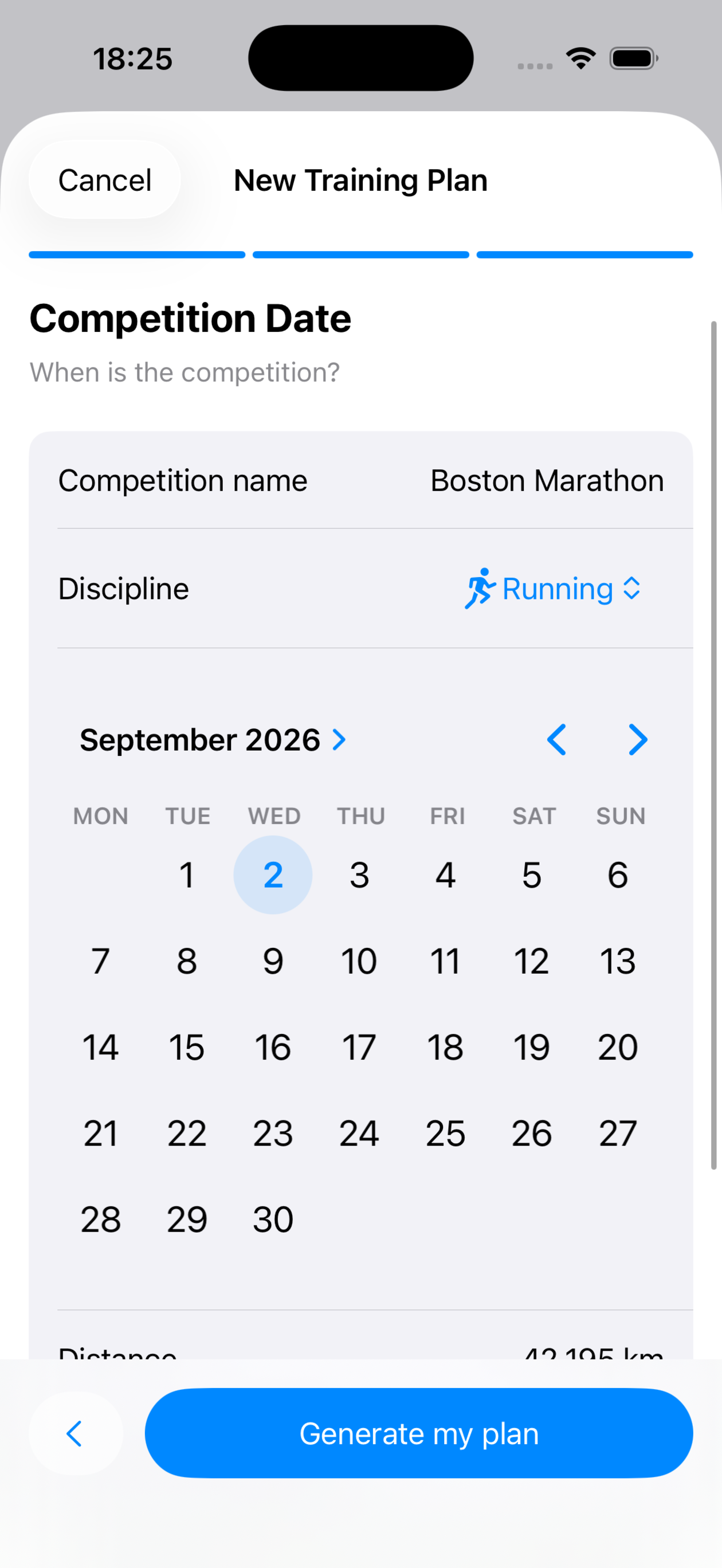Screen dimensions: 722x1568
Task: Select September 6 in the calendar
Action: pyautogui.click(x=618, y=875)
